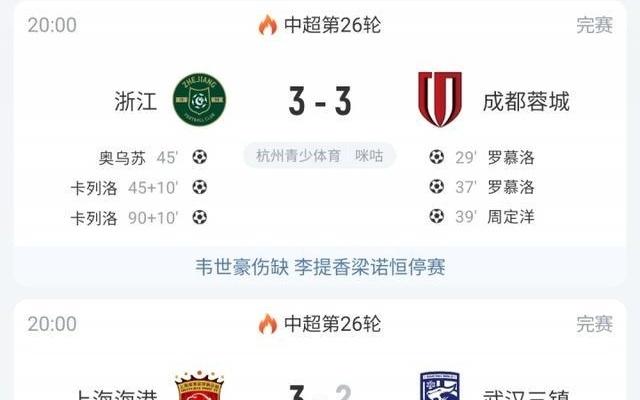
Task: Open the 成都蓉城 team logo
Action: tap(440, 100)
